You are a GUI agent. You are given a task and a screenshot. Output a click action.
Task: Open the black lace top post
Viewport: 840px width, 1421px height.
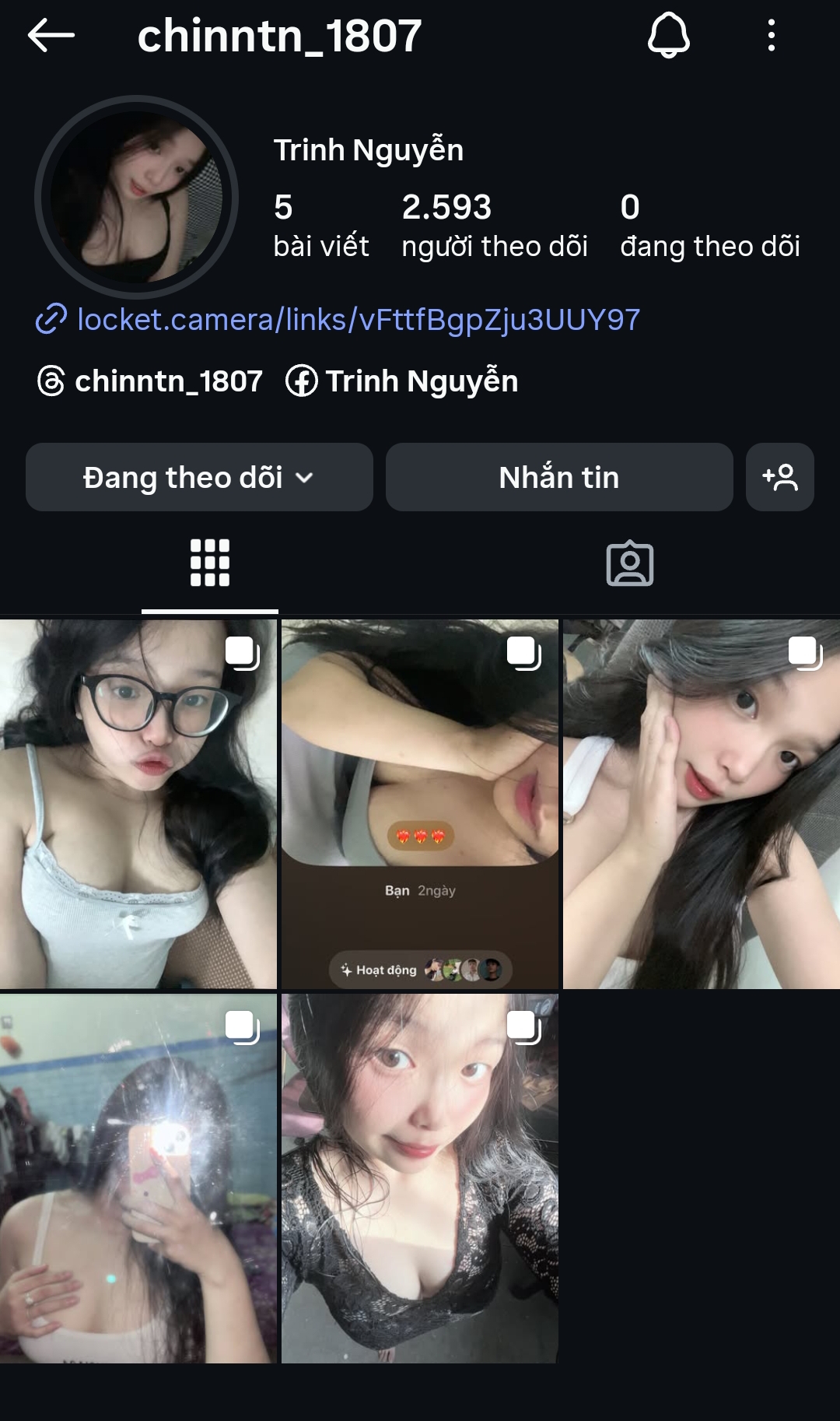click(x=420, y=1178)
